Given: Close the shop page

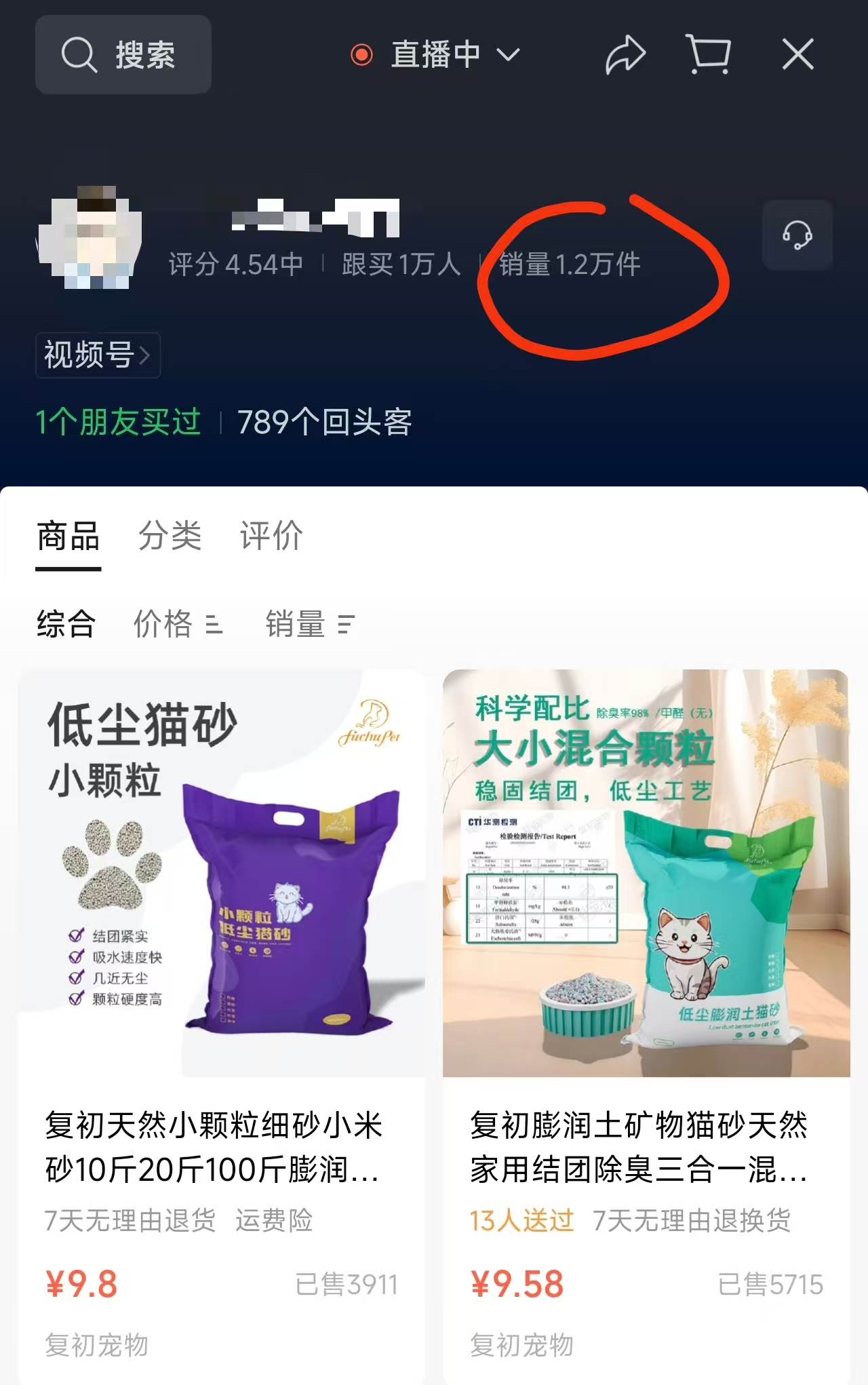Looking at the screenshot, I should [797, 54].
